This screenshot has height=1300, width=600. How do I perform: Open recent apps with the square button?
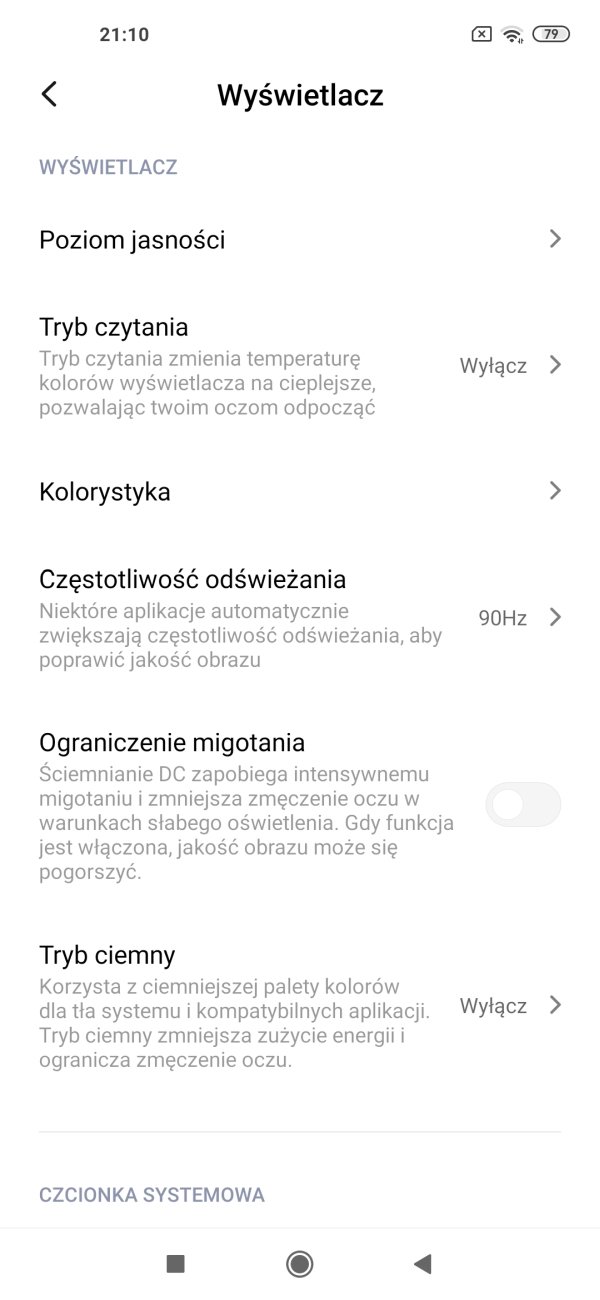click(176, 1264)
